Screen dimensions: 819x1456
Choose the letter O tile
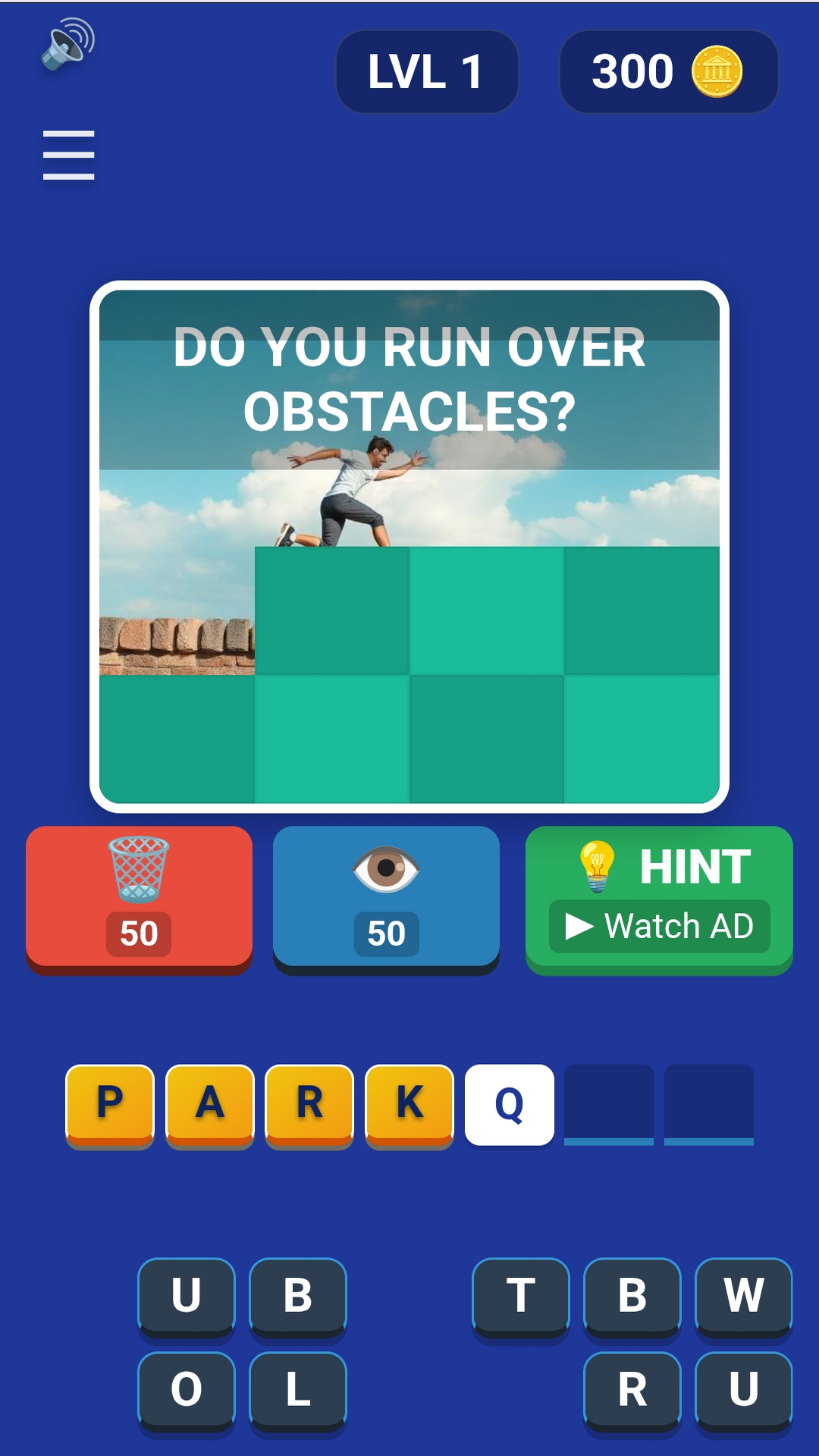pos(187,1389)
